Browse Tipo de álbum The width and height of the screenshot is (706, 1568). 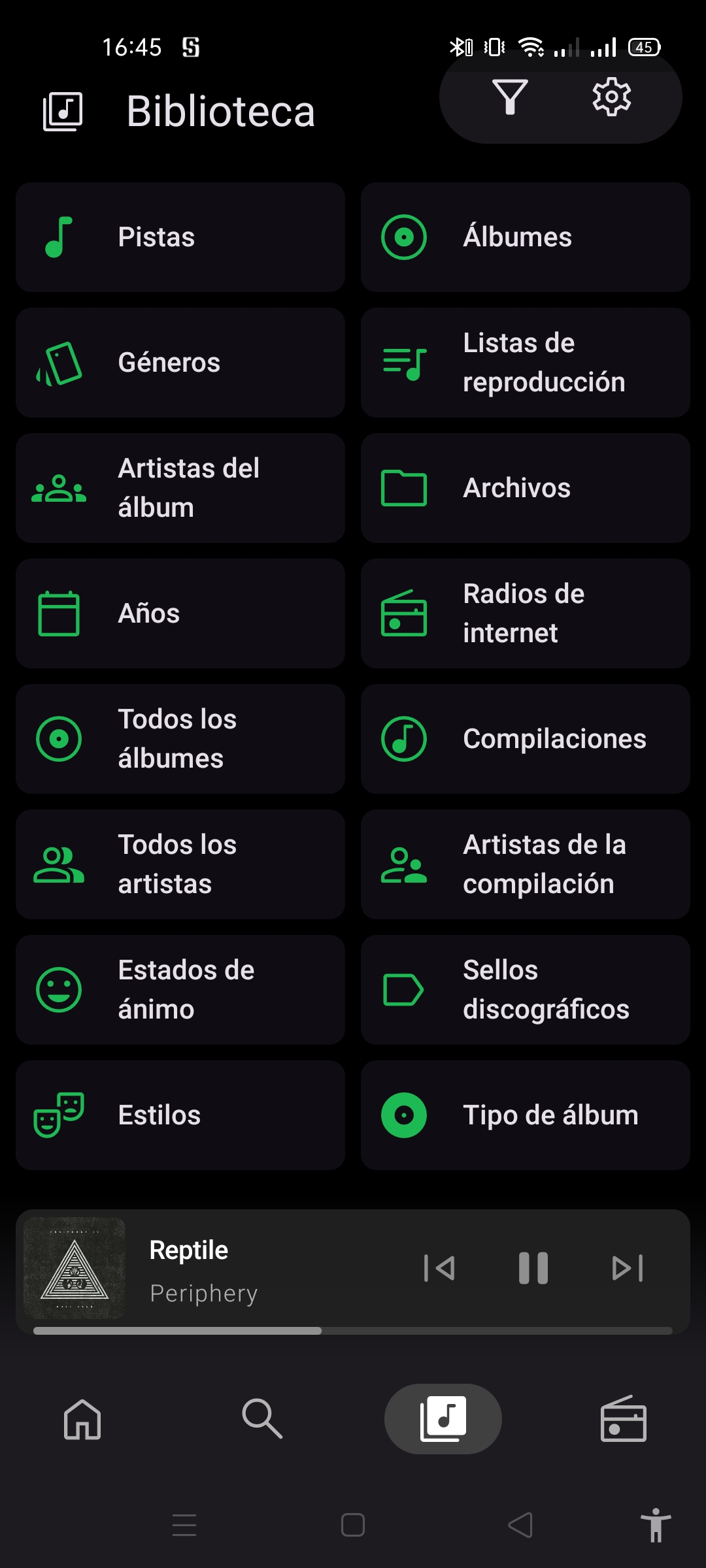click(x=526, y=1115)
